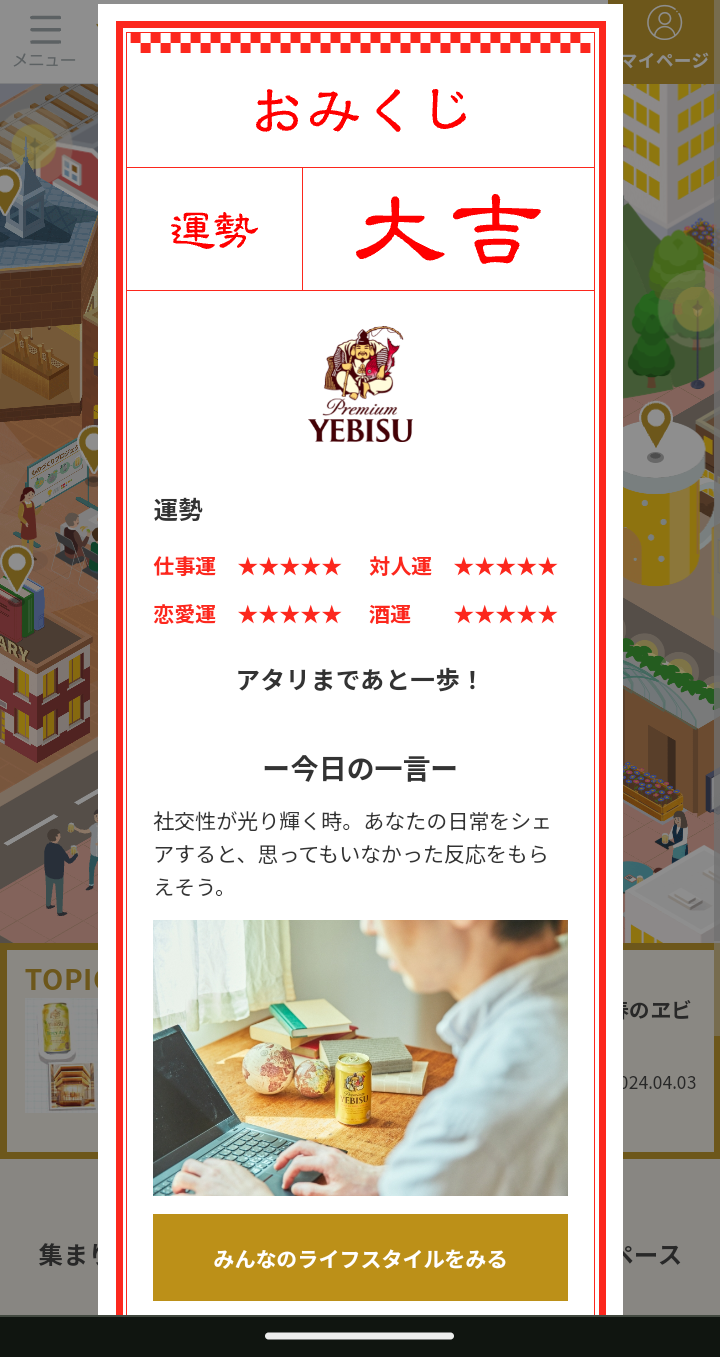
Task: Tap the みんなのライフスタイルをみる button
Action: [360, 1257]
